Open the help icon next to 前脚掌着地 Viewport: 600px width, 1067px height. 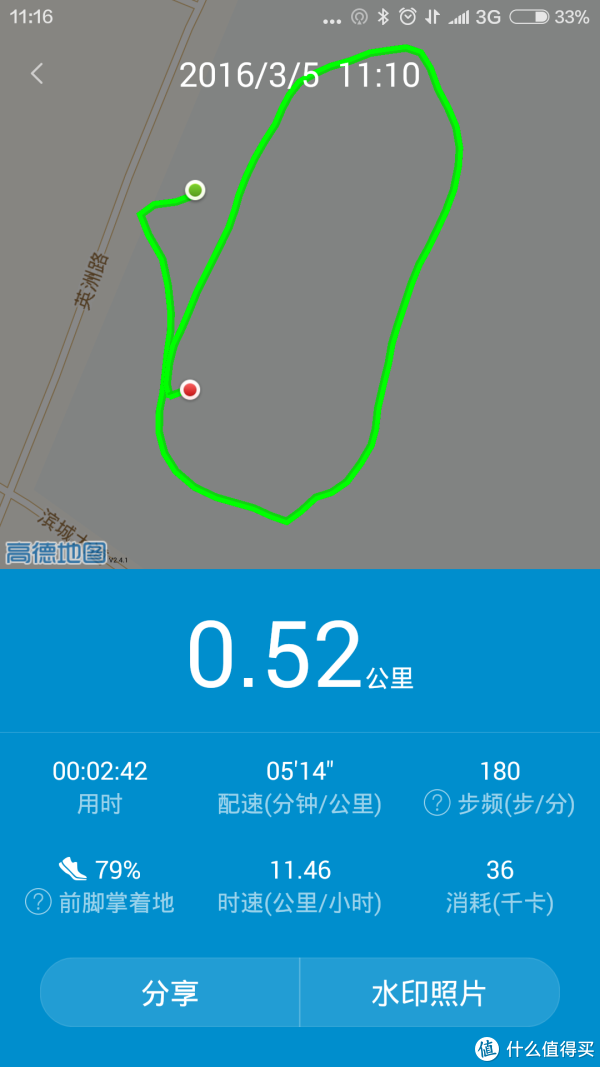click(x=38, y=902)
